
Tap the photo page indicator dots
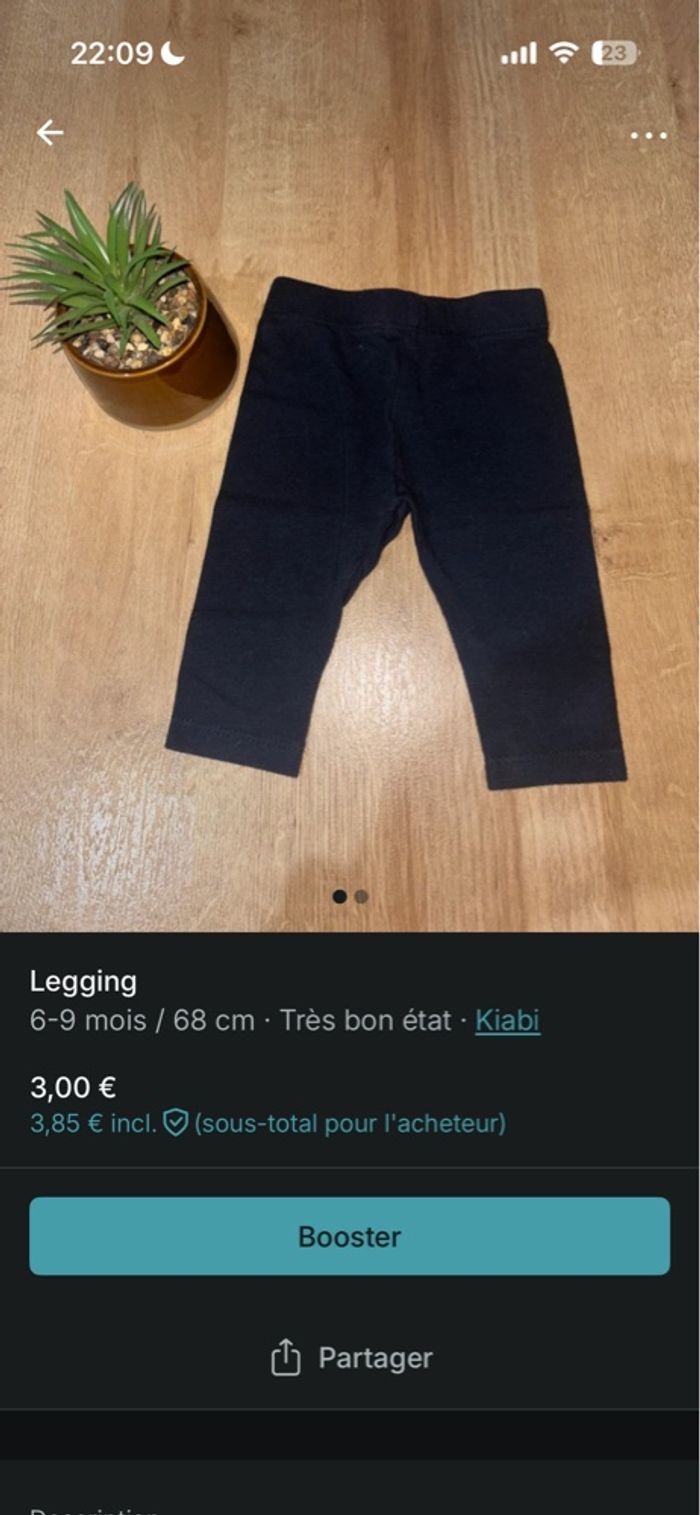click(350, 896)
